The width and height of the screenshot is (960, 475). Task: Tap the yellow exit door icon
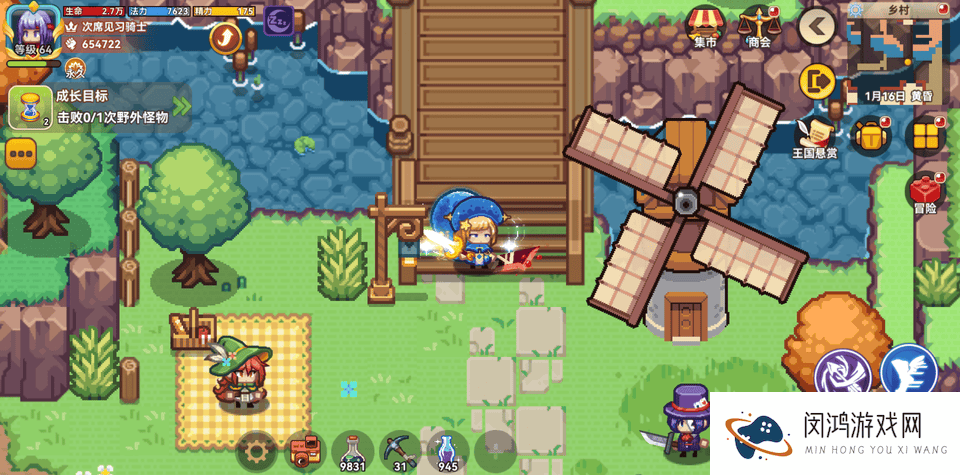(818, 80)
